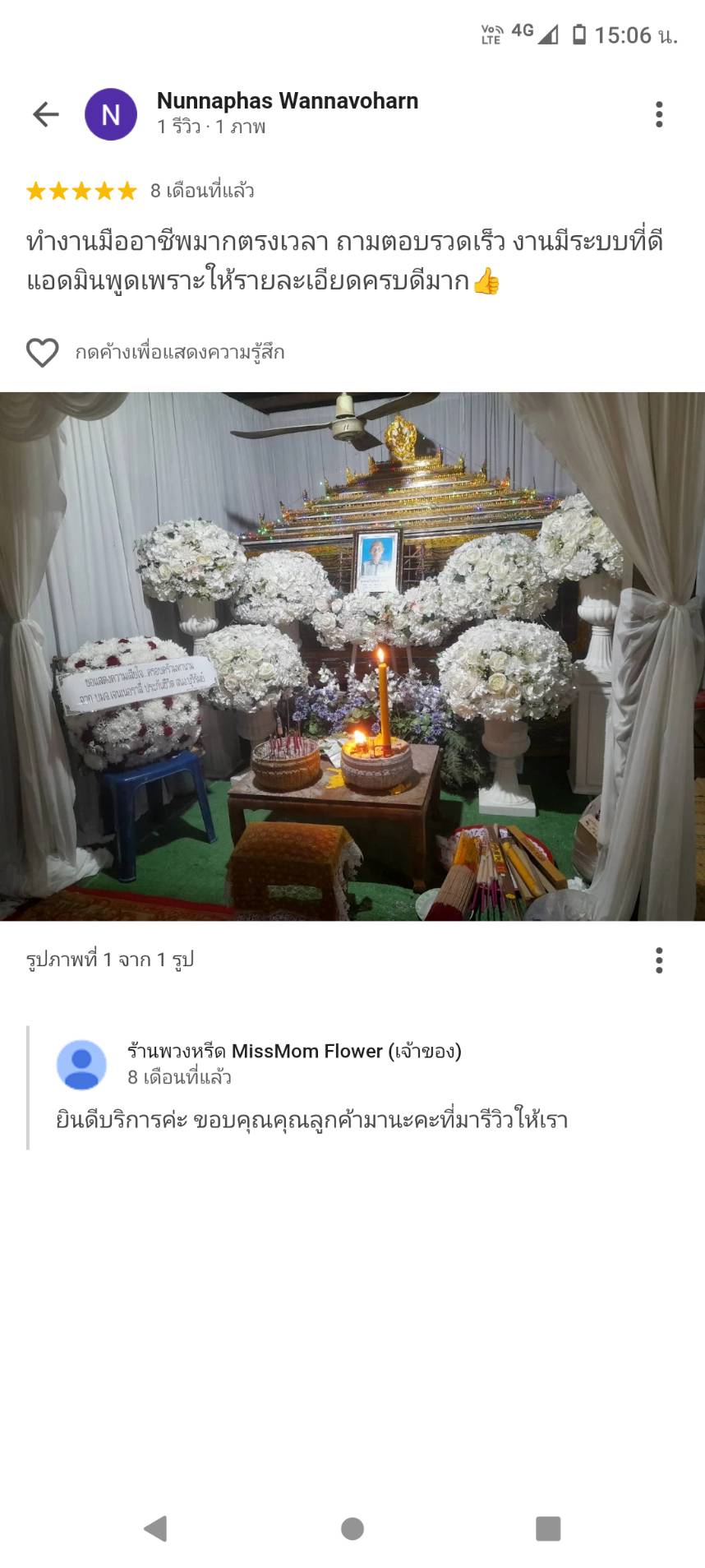Open the review's overflow menu at top
Image resolution: width=705 pixels, height=1568 pixels.
point(659,114)
